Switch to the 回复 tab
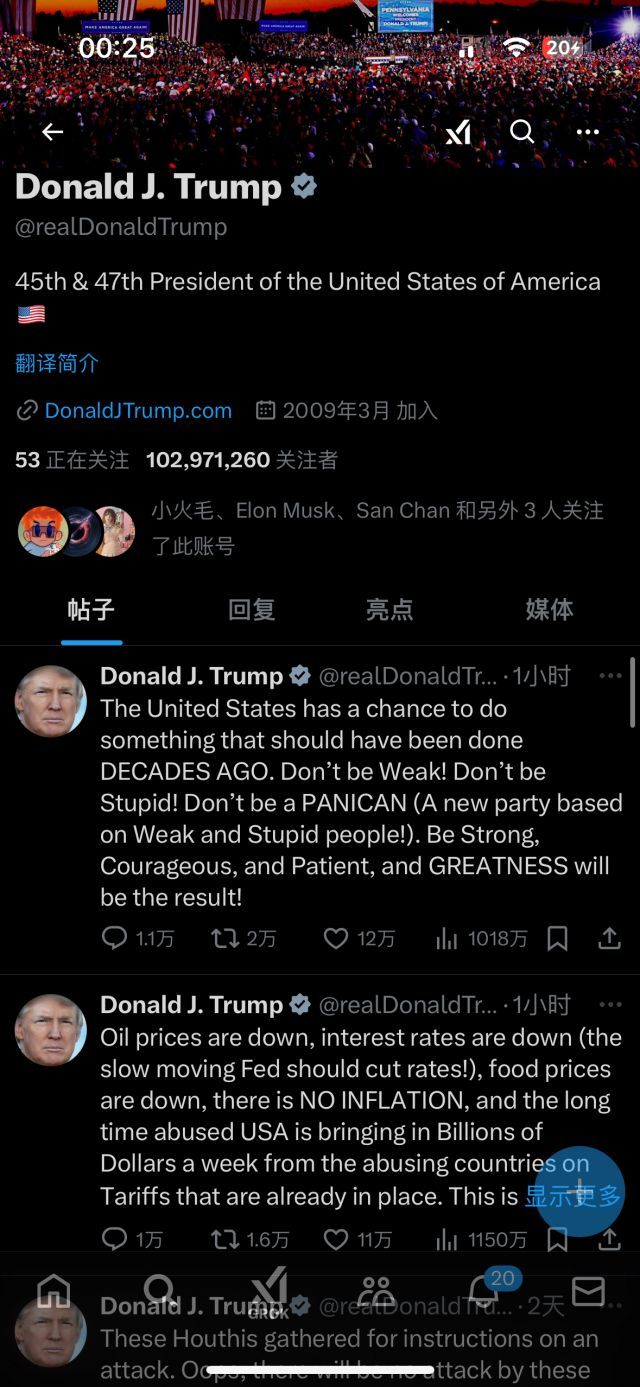Screen dimensions: 640x1387 pos(251,610)
